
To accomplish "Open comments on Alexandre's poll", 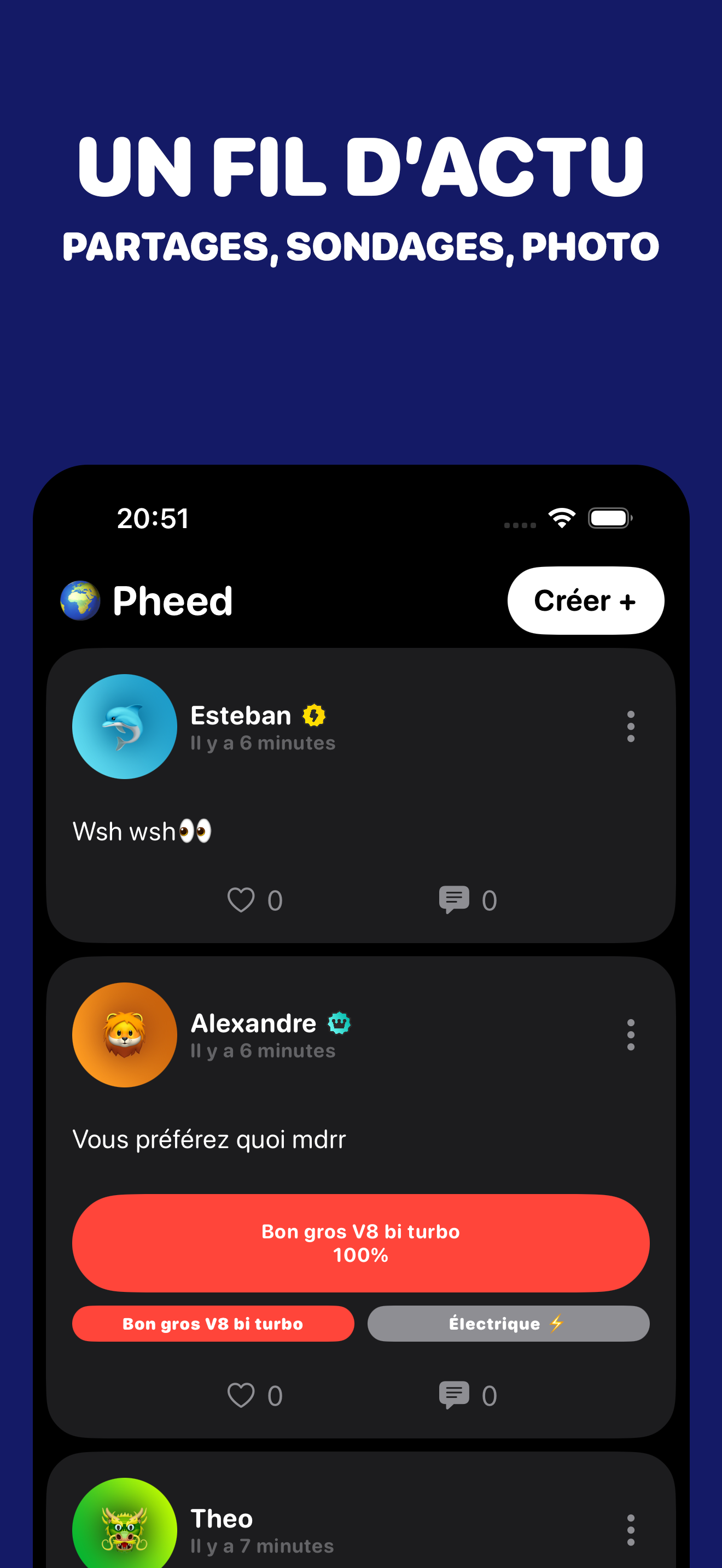I will [454, 1395].
